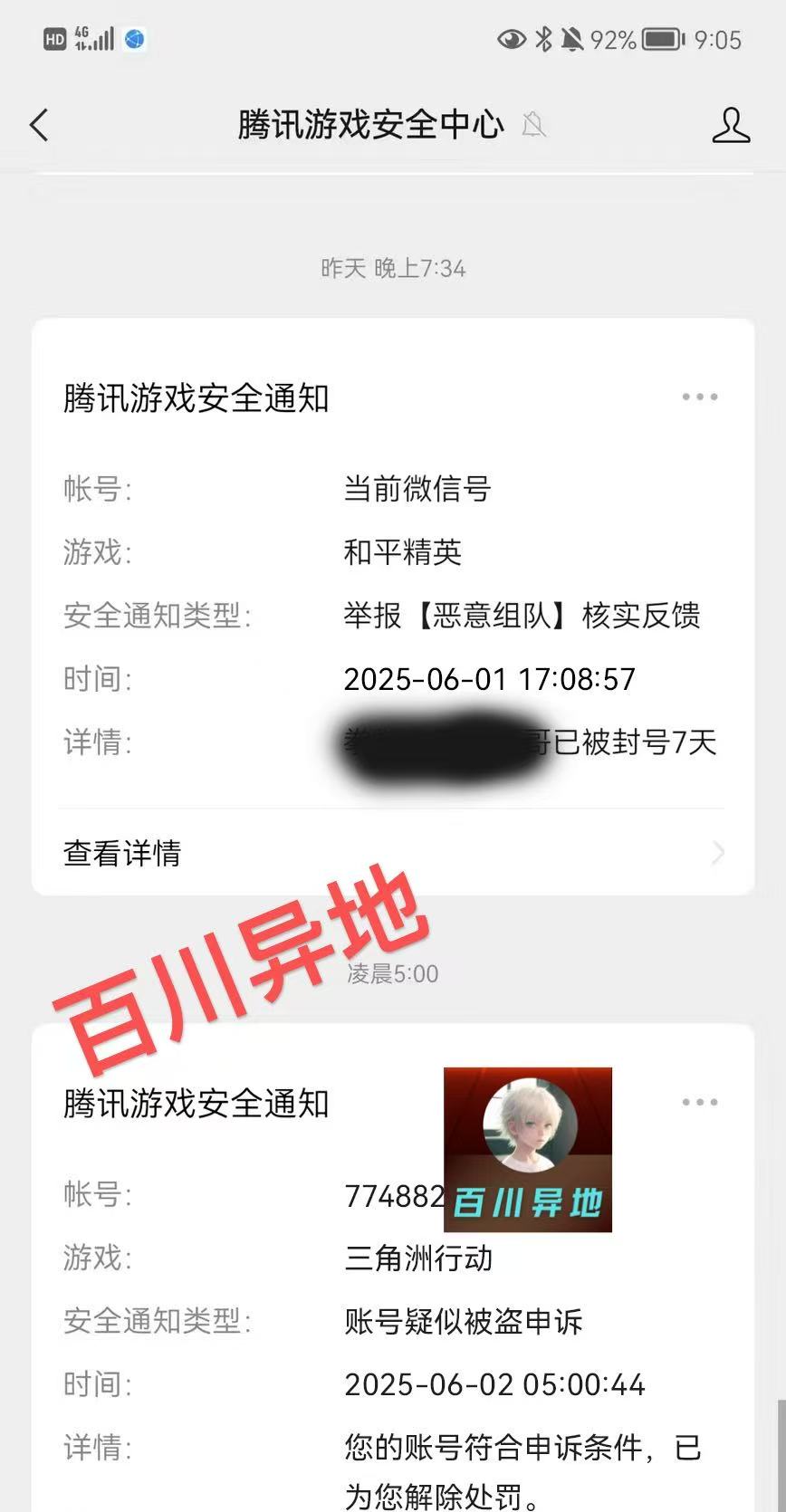Go back from 腾讯游戏安全中心
The height and width of the screenshot is (1512, 786).
tap(39, 125)
